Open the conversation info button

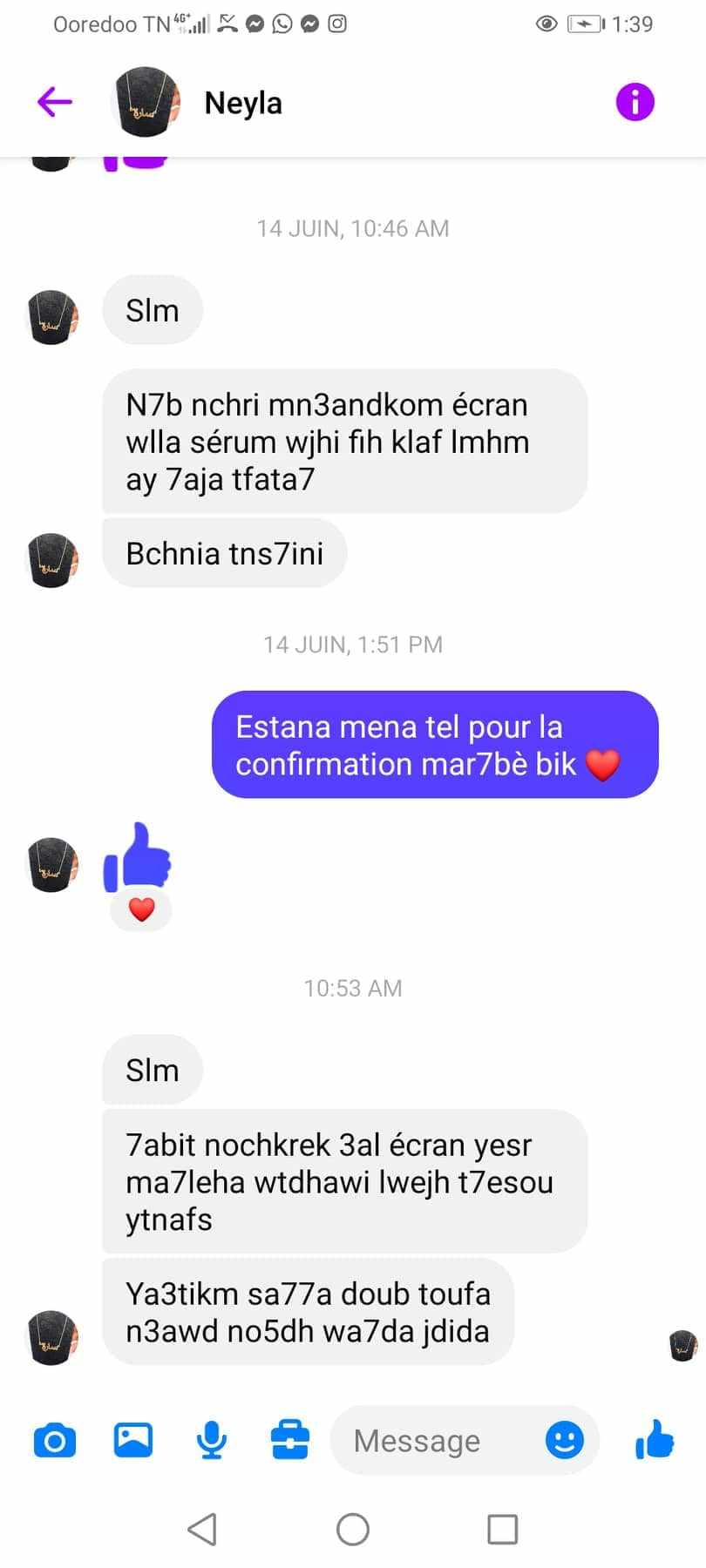[x=635, y=102]
